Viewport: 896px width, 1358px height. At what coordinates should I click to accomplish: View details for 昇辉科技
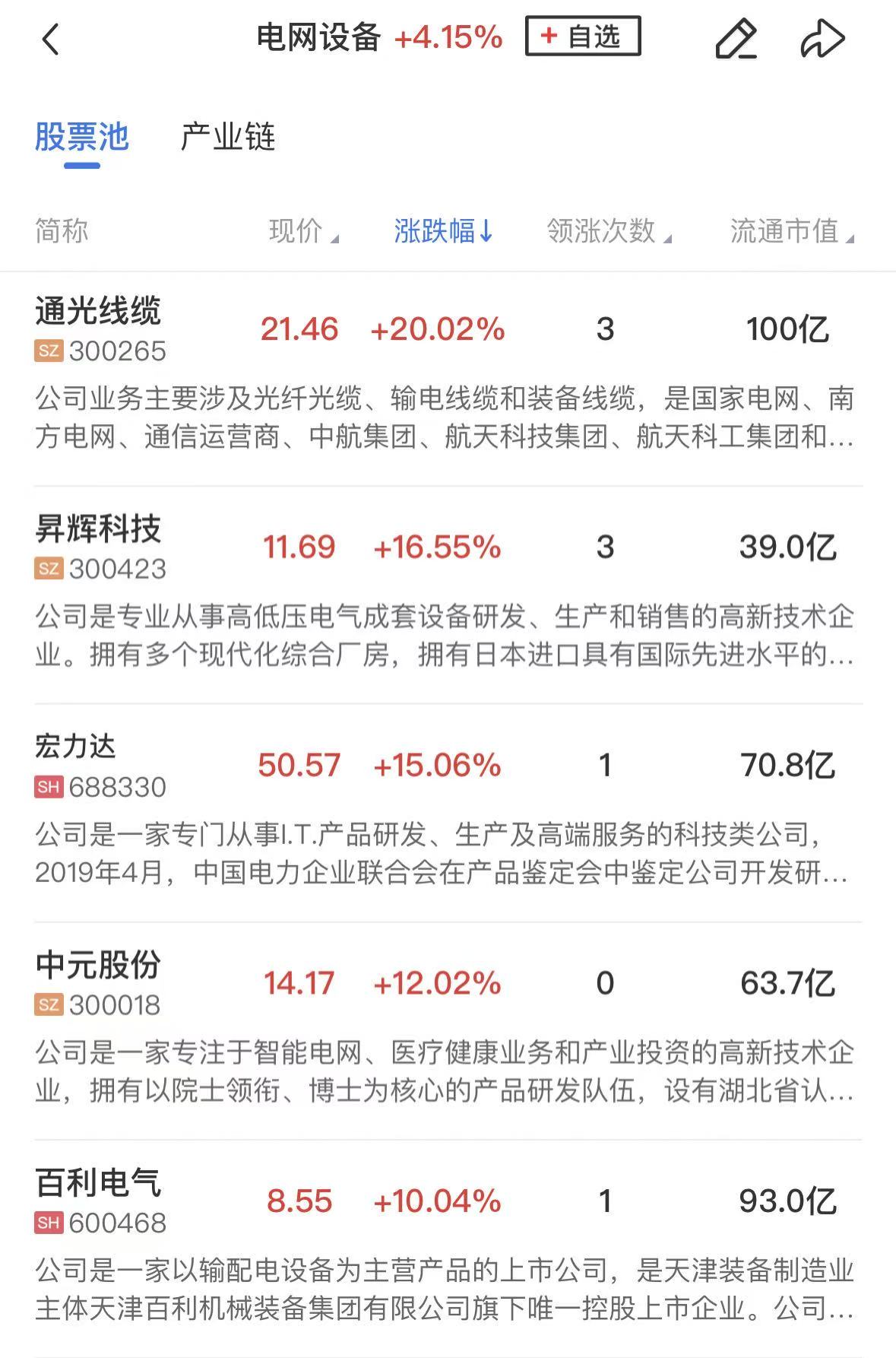click(99, 529)
